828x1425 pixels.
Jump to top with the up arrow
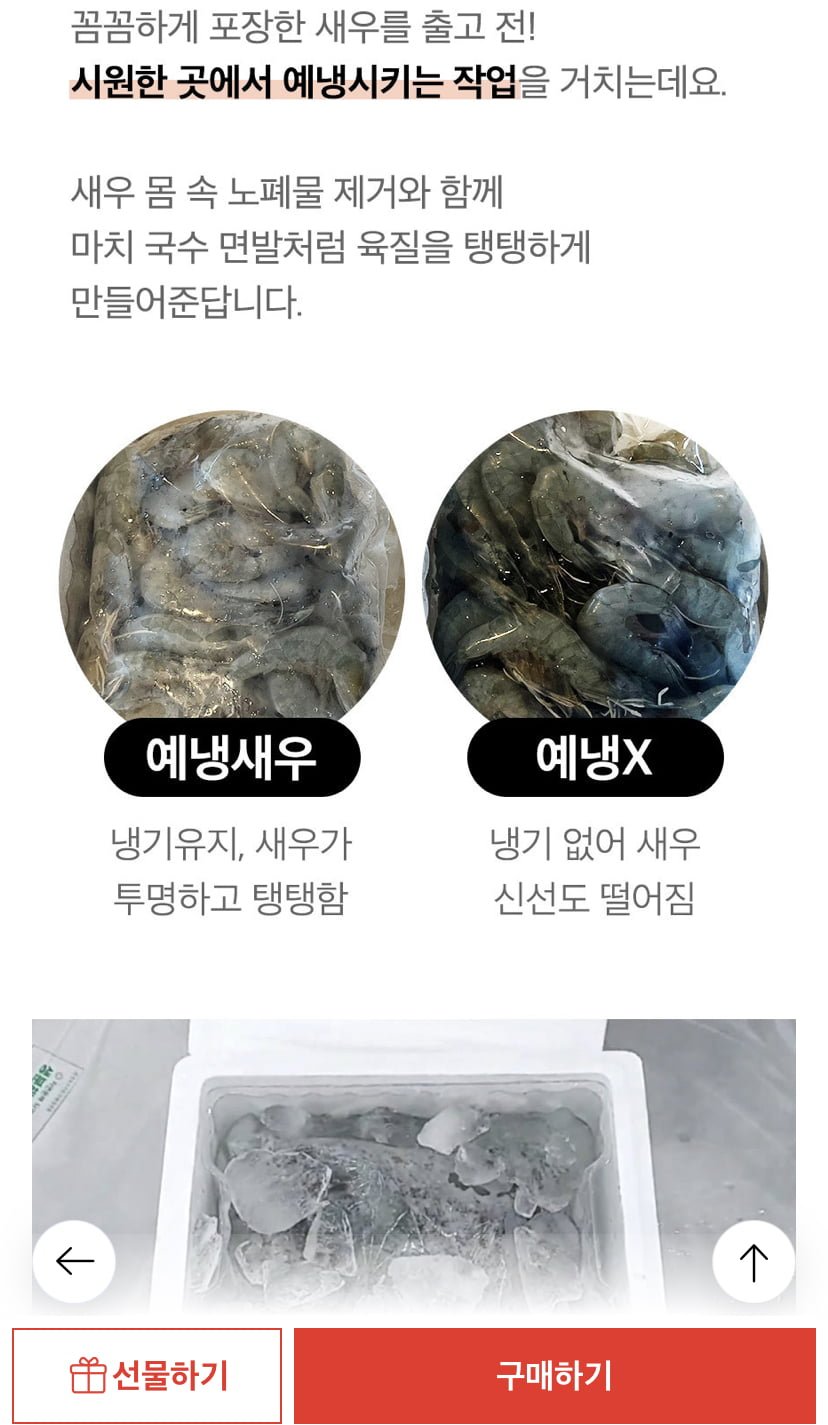[753, 1261]
